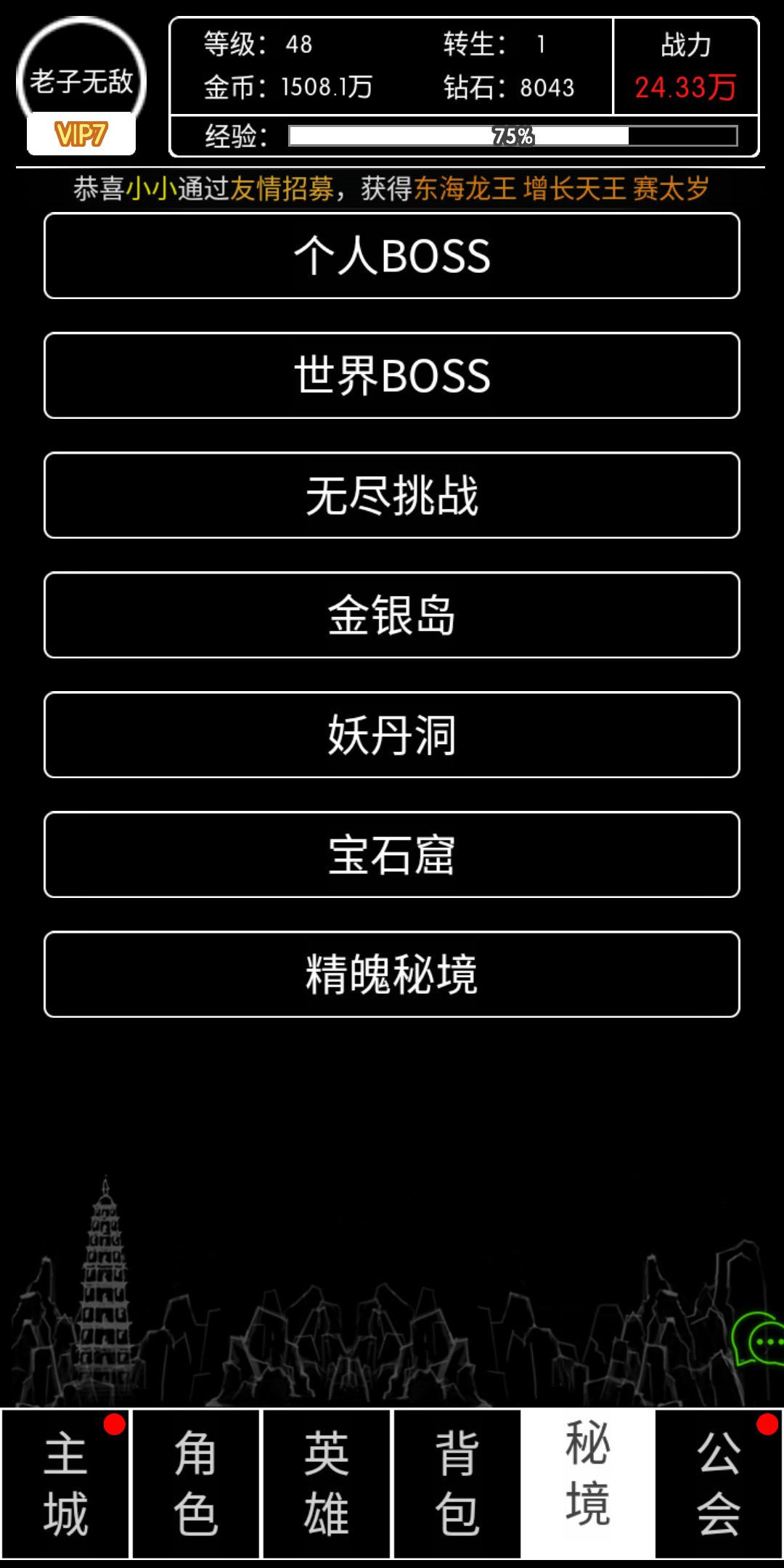Enter 世界BOSS battle
The image size is (784, 1568).
(x=392, y=376)
